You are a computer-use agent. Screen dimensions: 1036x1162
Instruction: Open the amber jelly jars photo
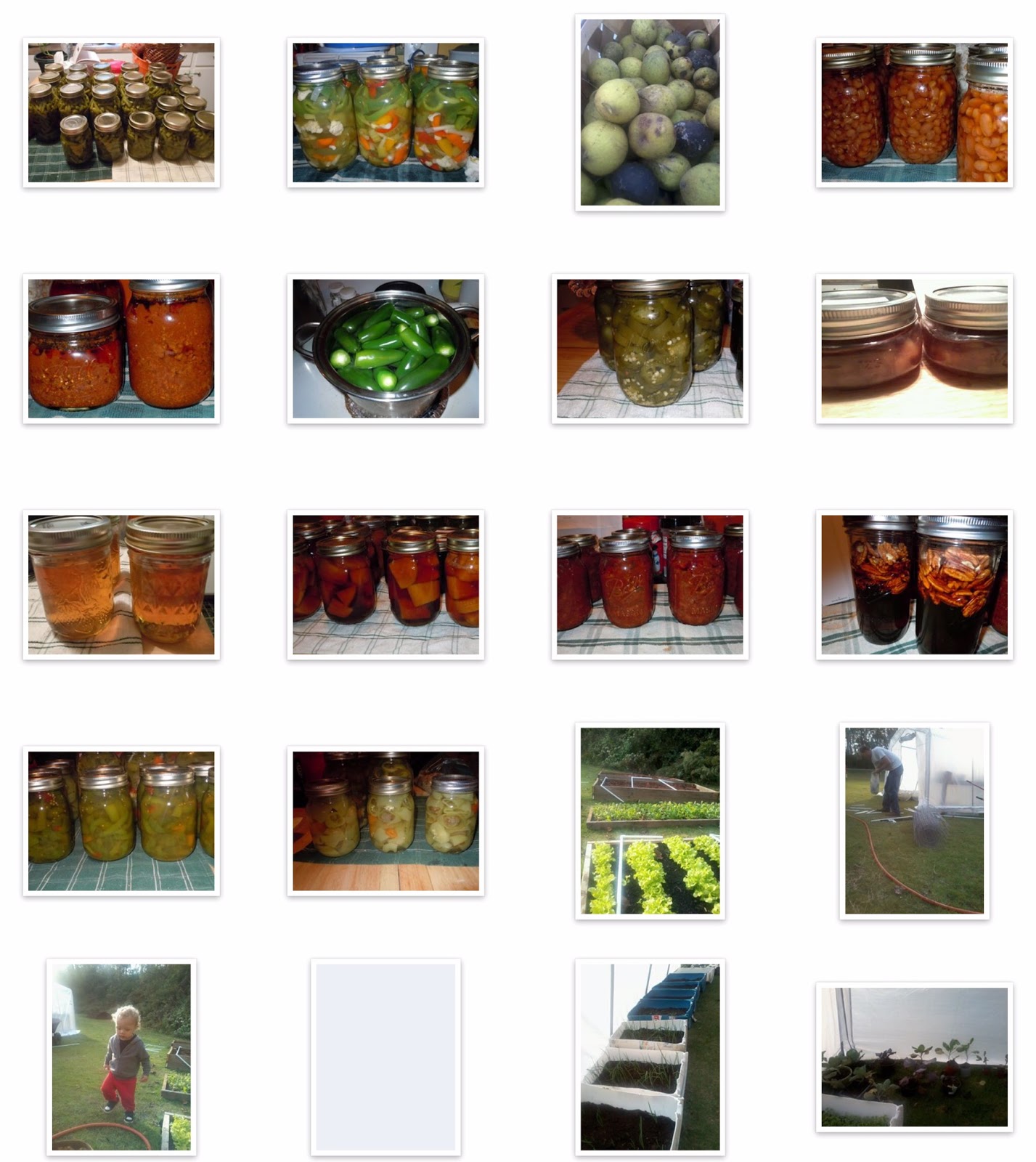(121, 585)
